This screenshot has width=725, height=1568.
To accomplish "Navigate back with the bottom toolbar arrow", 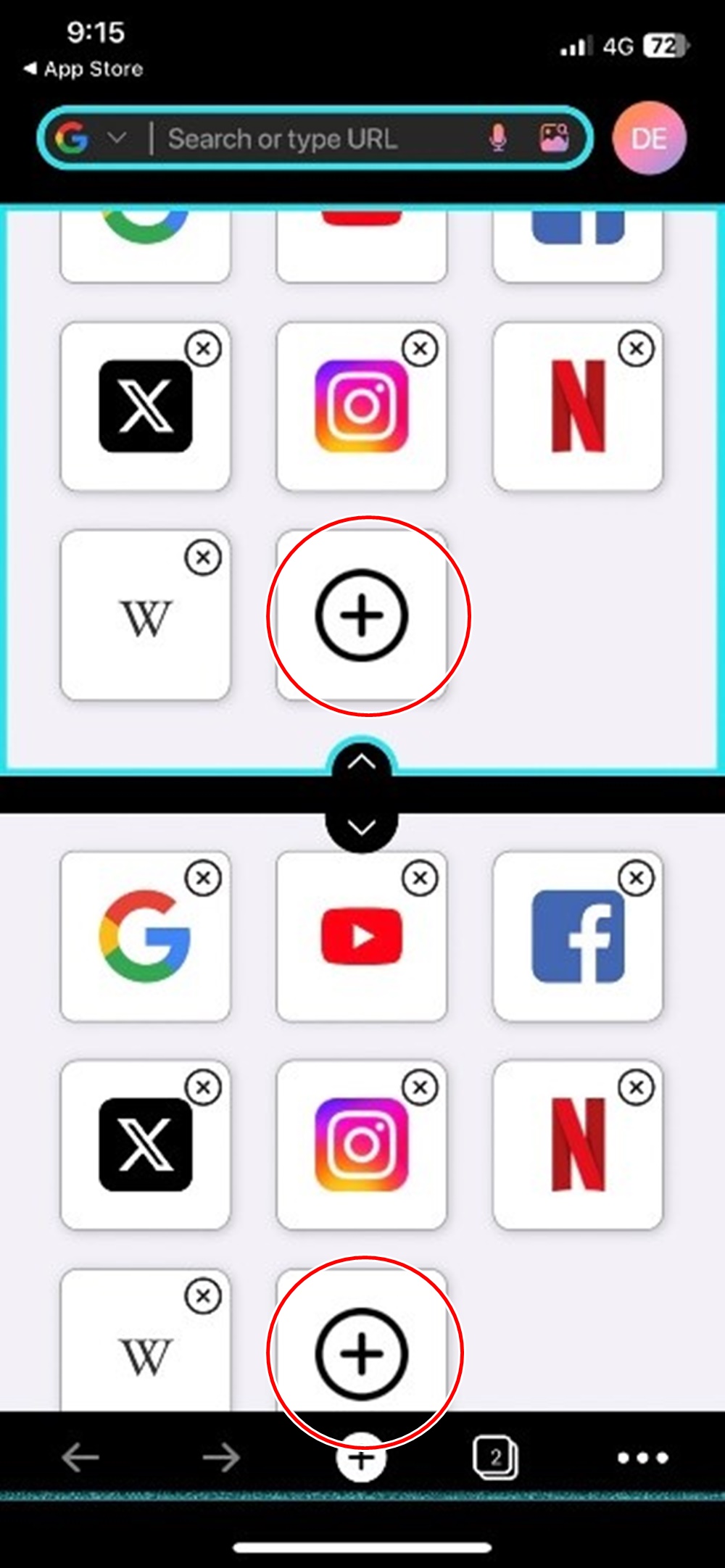I will [x=80, y=1458].
